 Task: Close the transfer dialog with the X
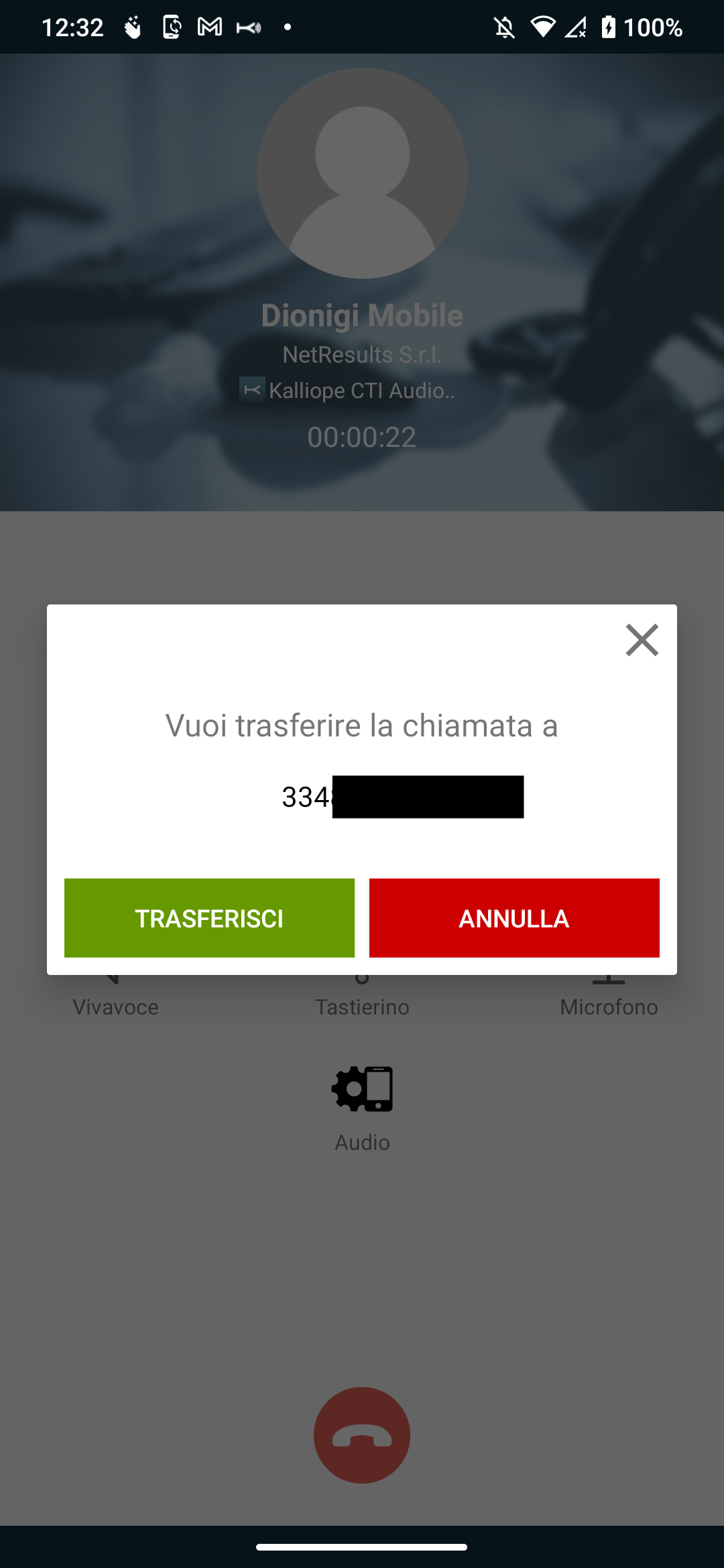(x=642, y=640)
